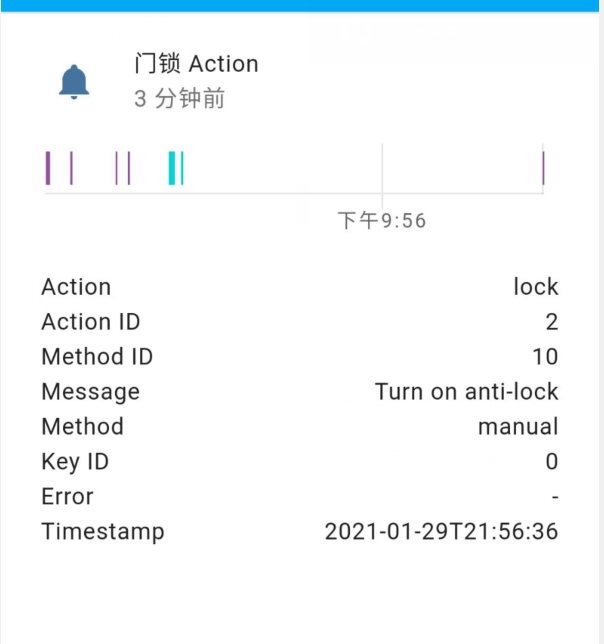The width and height of the screenshot is (604, 644).
Task: Tap the wide cyan segment in the history timeline
Action: [173, 168]
